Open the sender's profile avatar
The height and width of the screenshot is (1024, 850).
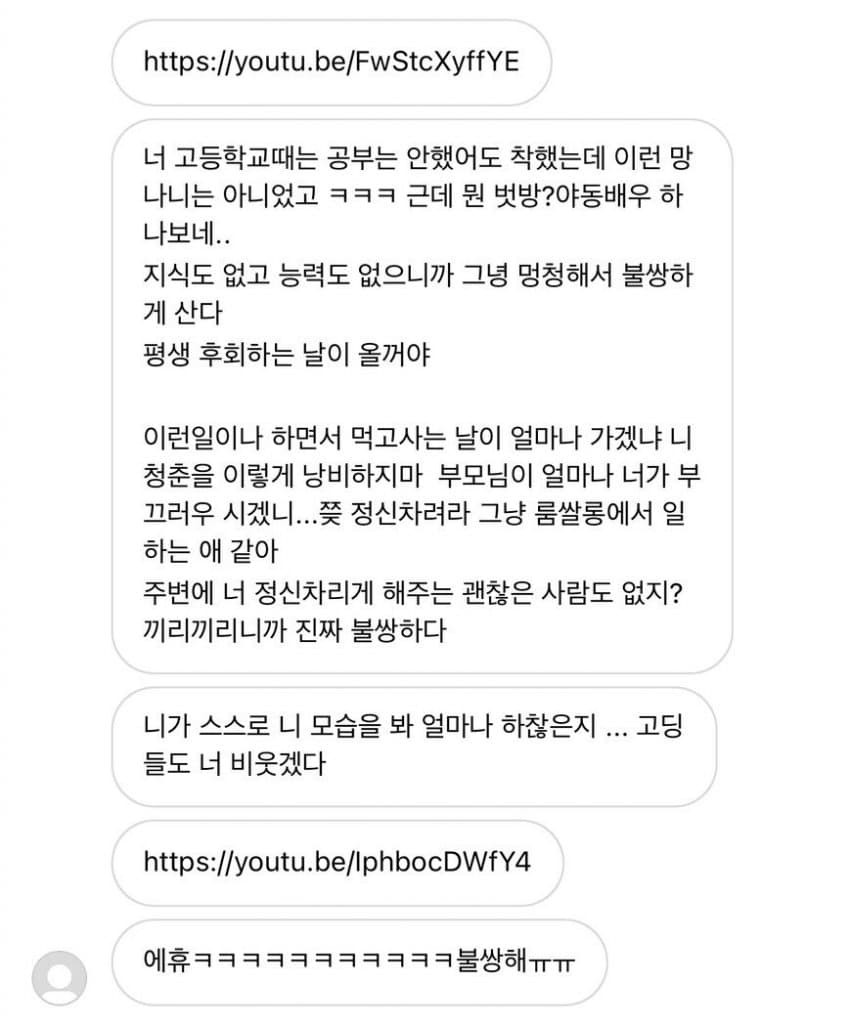pos(59,978)
